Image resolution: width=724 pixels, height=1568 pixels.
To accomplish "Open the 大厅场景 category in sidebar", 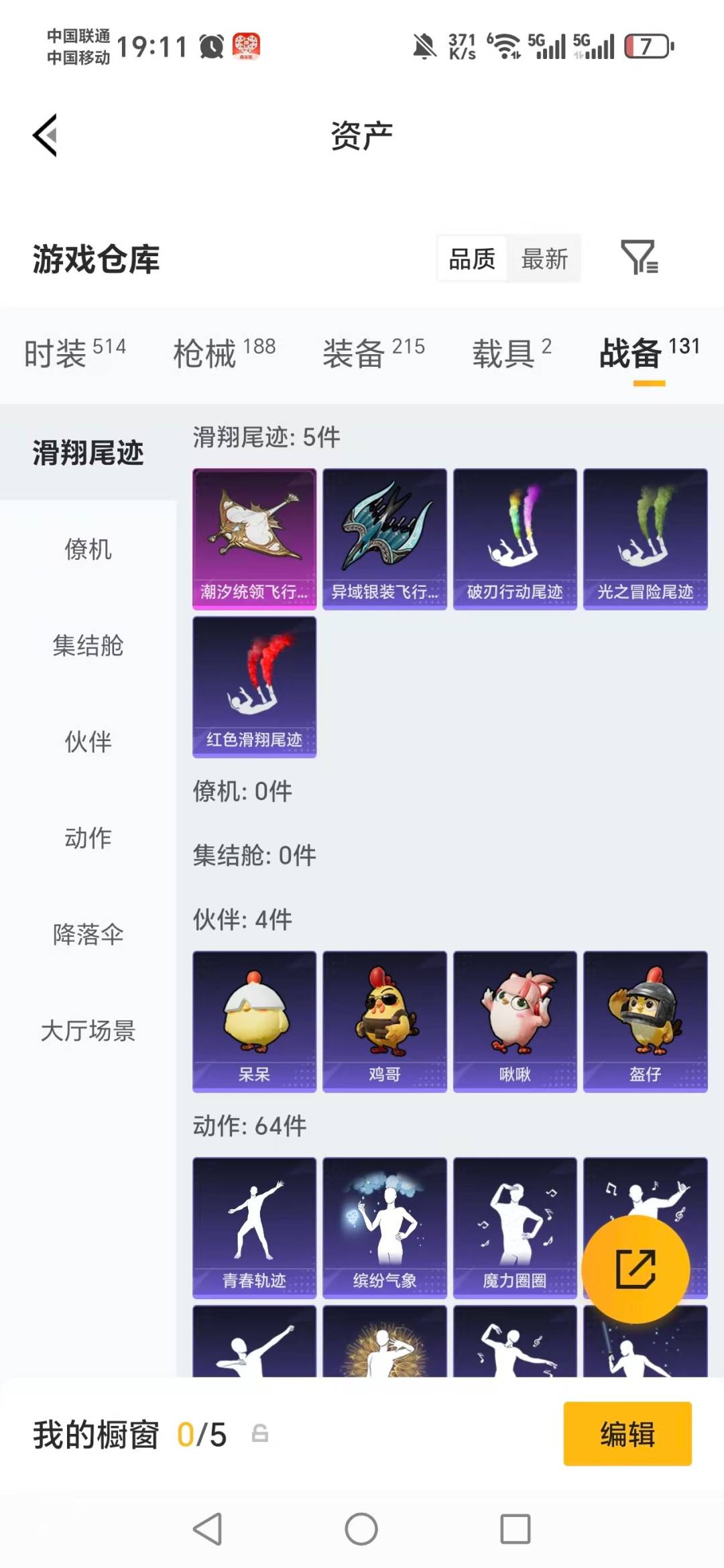I will (88, 1031).
